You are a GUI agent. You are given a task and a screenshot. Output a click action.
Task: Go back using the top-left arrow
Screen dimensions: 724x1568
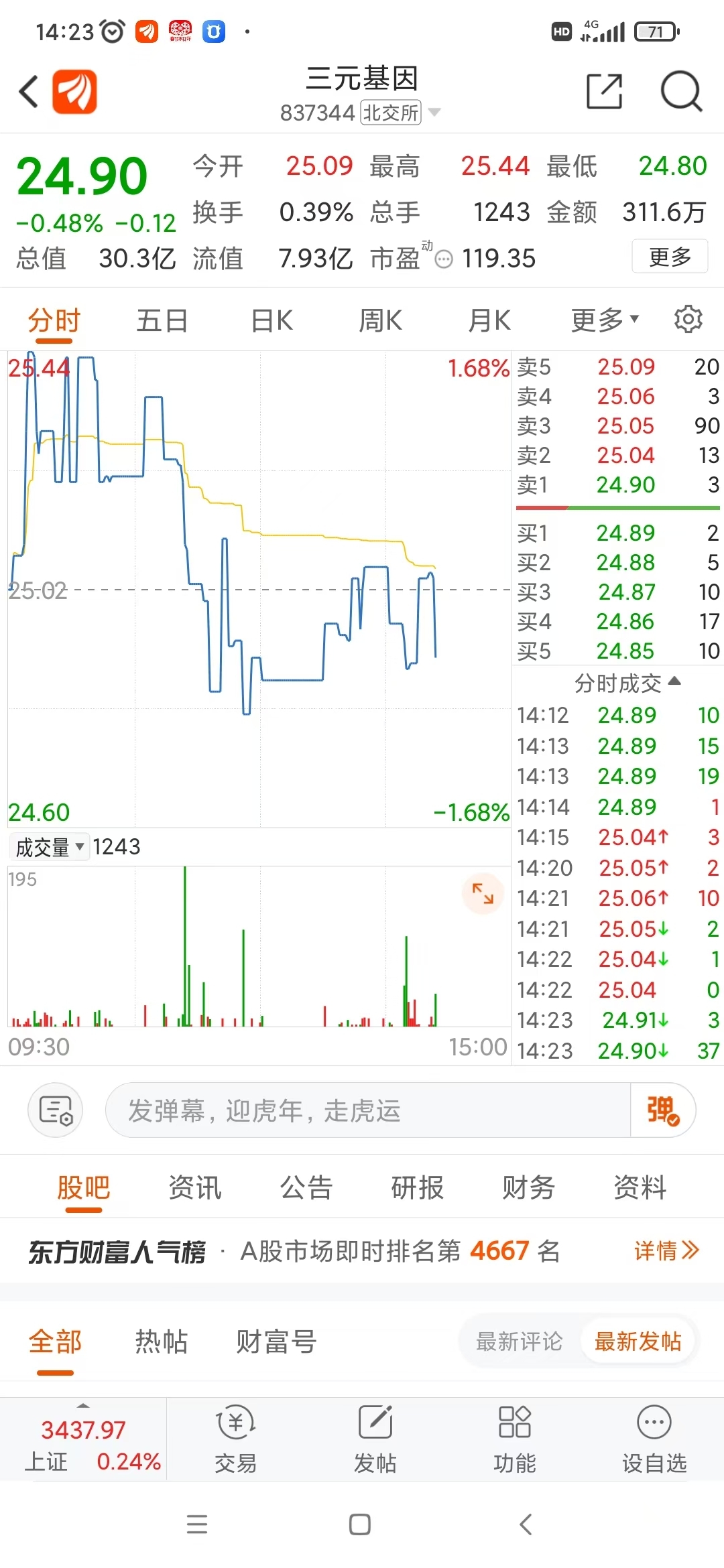[28, 92]
